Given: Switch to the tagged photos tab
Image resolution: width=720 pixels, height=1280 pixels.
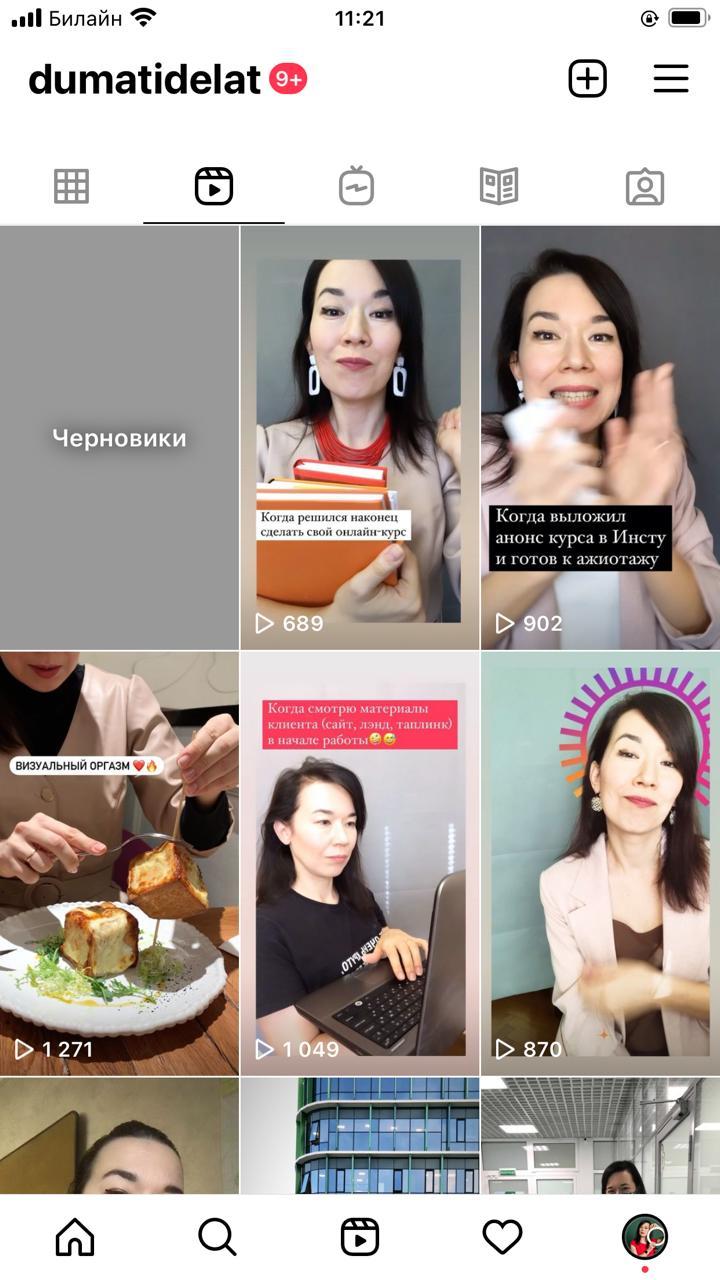Looking at the screenshot, I should [644, 187].
